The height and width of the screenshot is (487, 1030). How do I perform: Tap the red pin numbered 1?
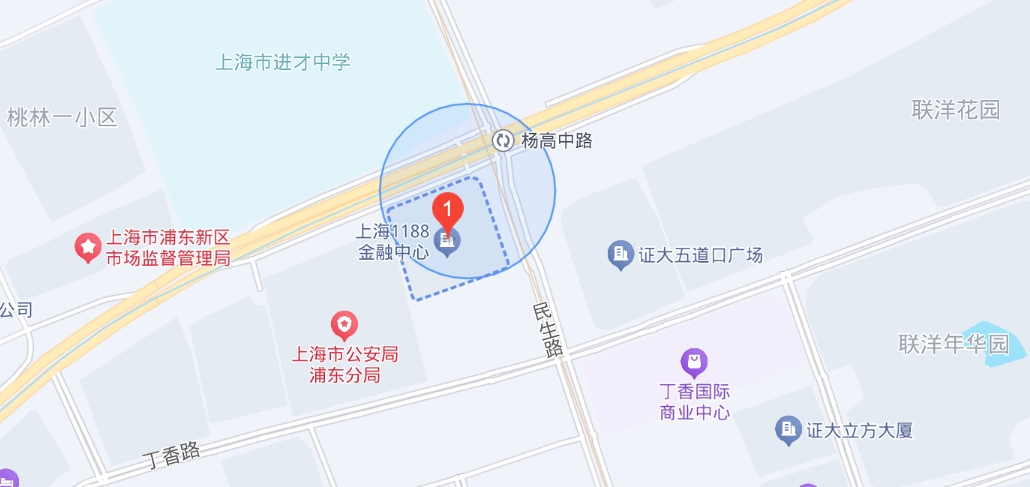pyautogui.click(x=450, y=210)
